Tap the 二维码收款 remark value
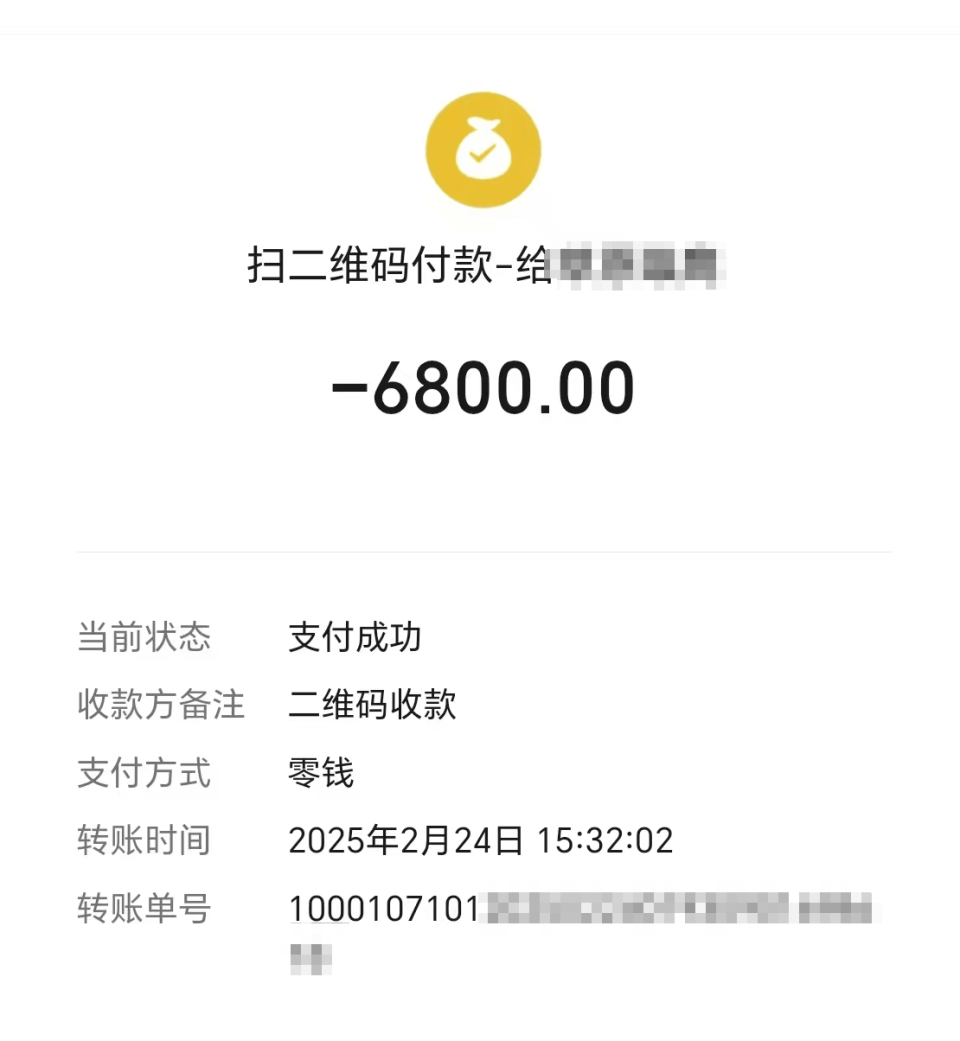Image resolution: width=960 pixels, height=1041 pixels. (369, 706)
